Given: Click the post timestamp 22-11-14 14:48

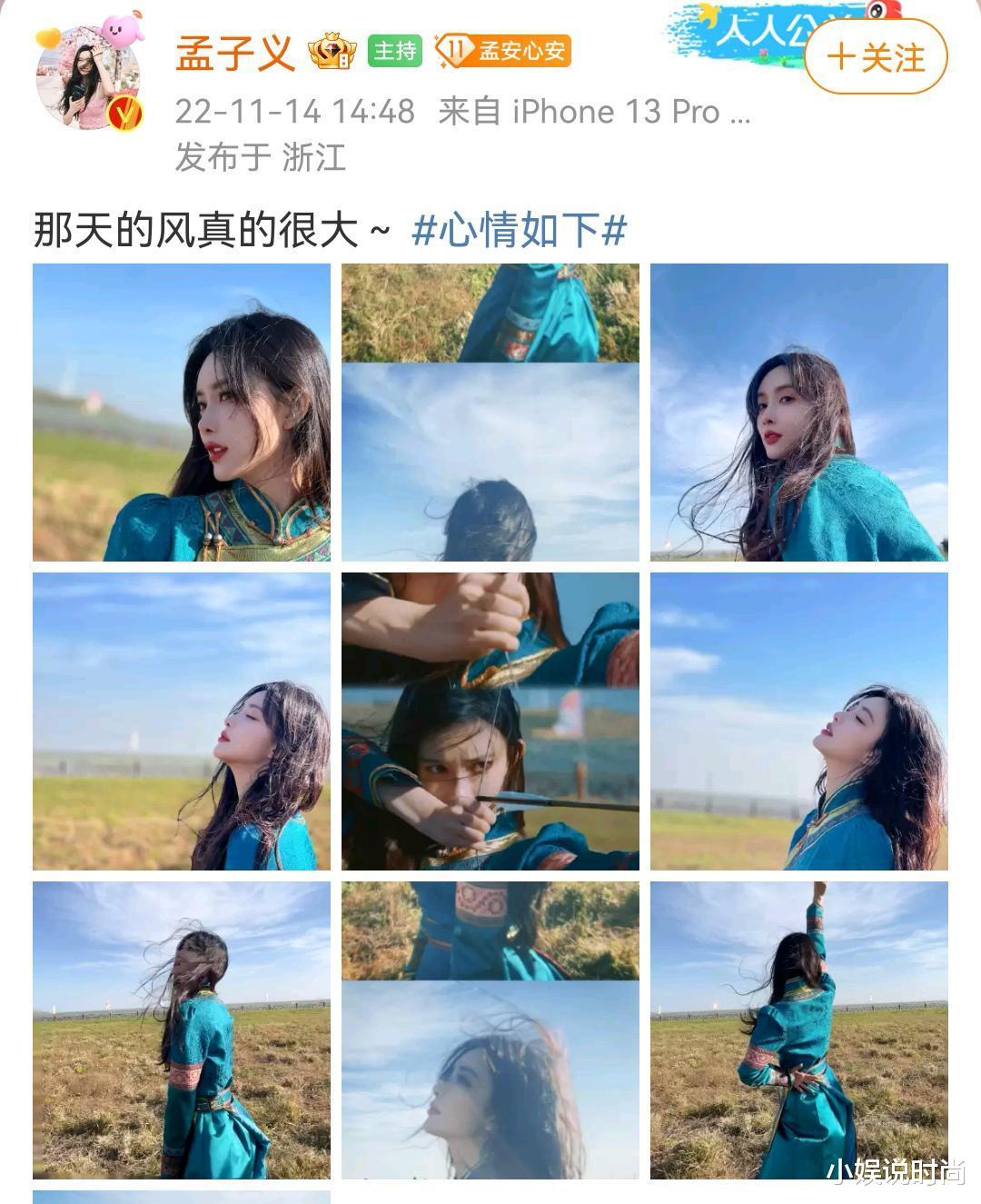Looking at the screenshot, I should (291, 111).
